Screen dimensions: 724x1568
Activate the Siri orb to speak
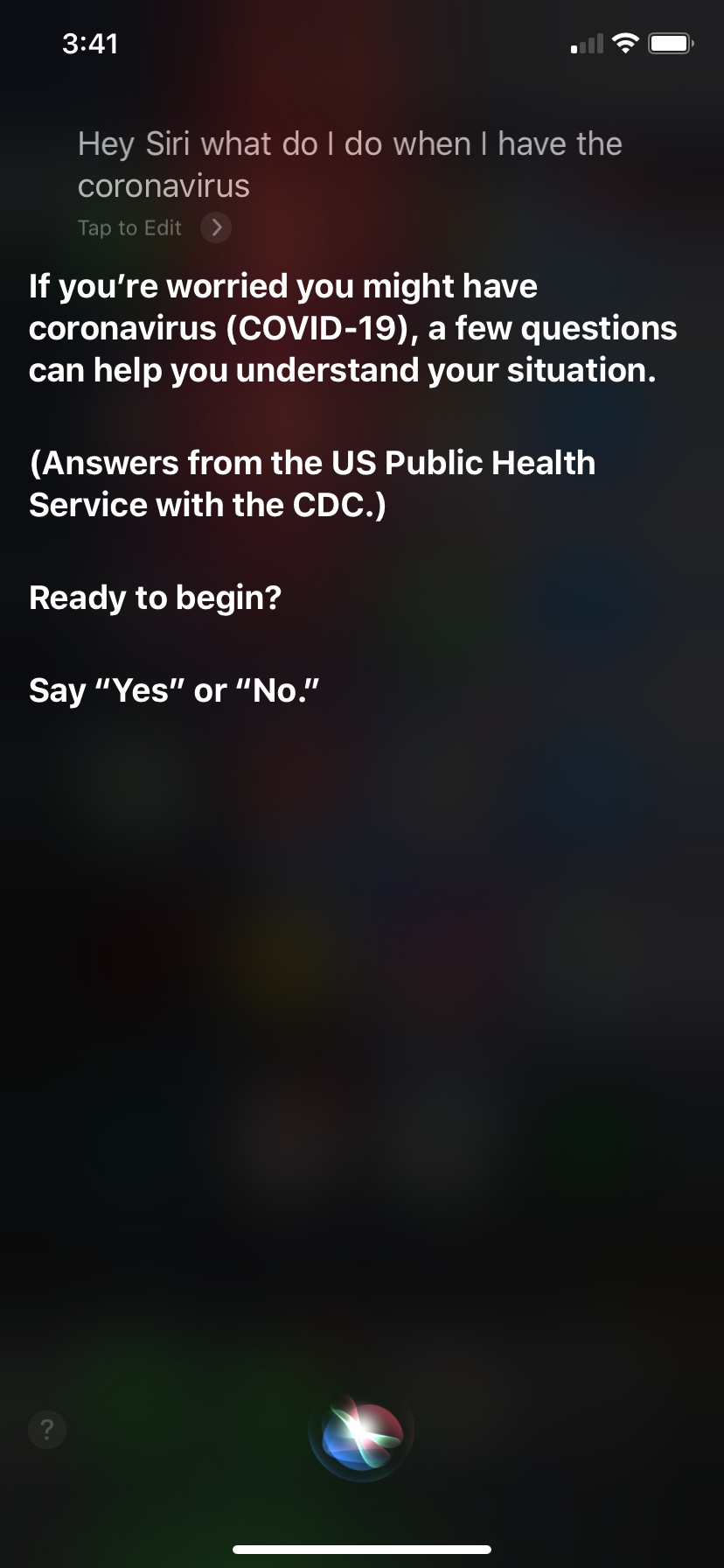coord(361,1431)
